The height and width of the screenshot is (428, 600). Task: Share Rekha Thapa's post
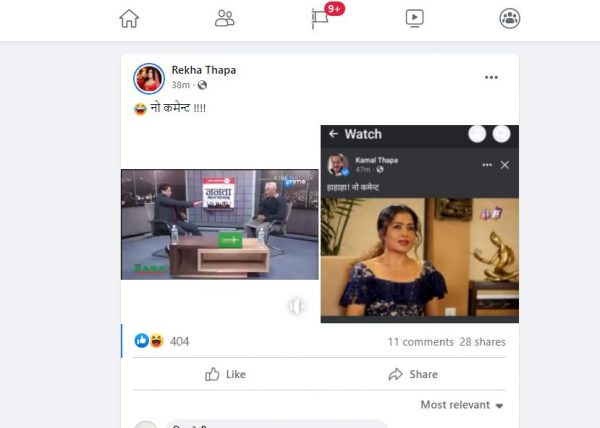(x=413, y=374)
